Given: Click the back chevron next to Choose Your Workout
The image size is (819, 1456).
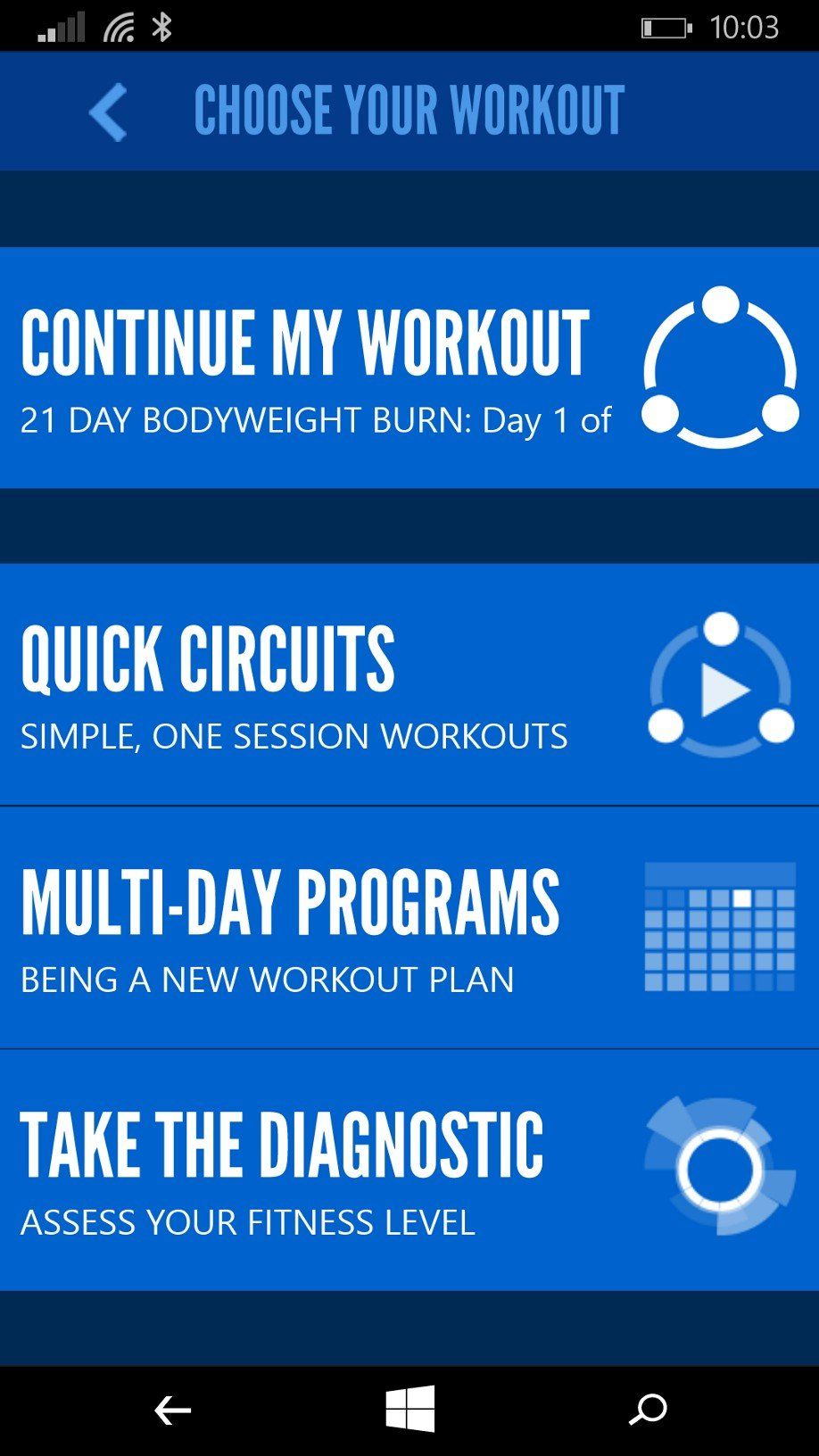Looking at the screenshot, I should tap(107, 110).
